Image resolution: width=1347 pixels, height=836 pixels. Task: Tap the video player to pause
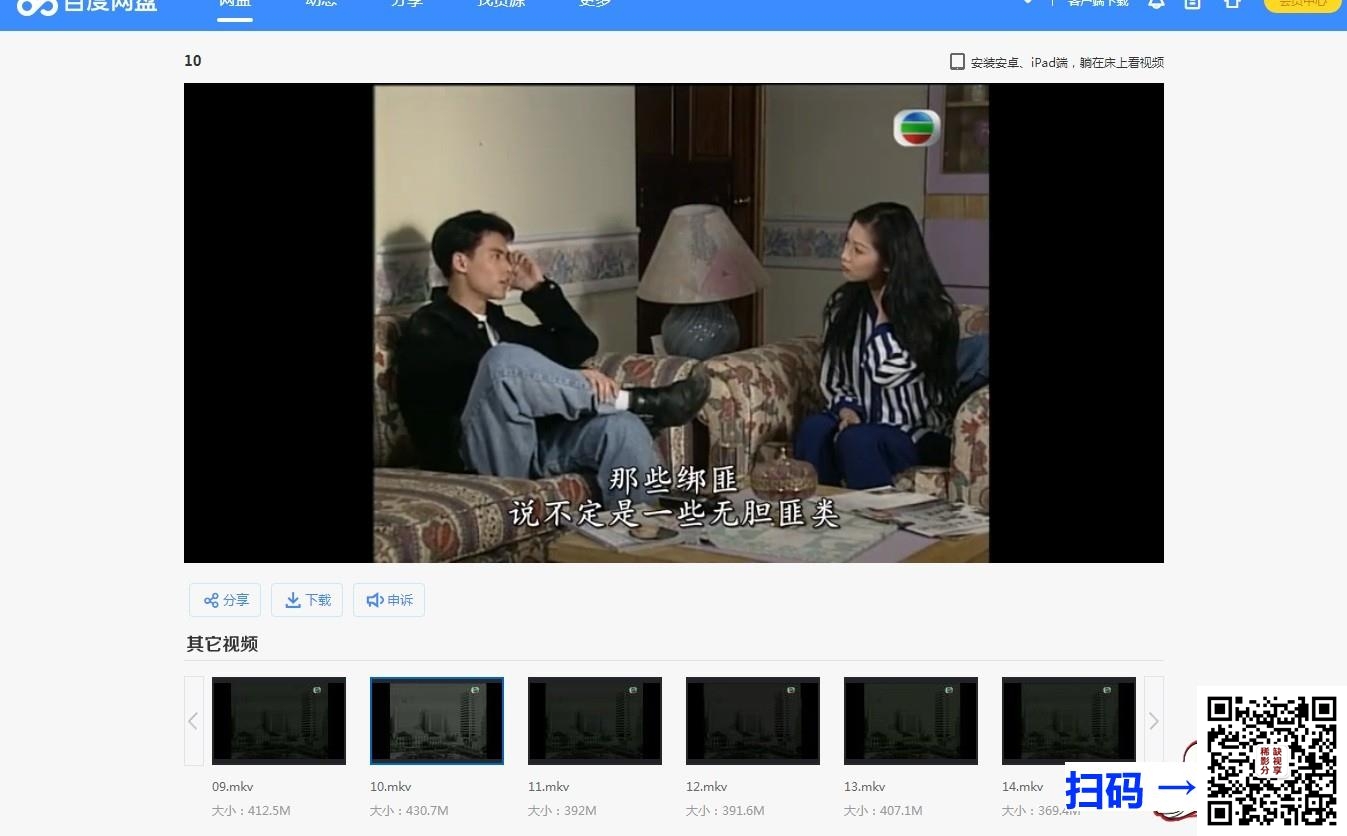coord(673,322)
